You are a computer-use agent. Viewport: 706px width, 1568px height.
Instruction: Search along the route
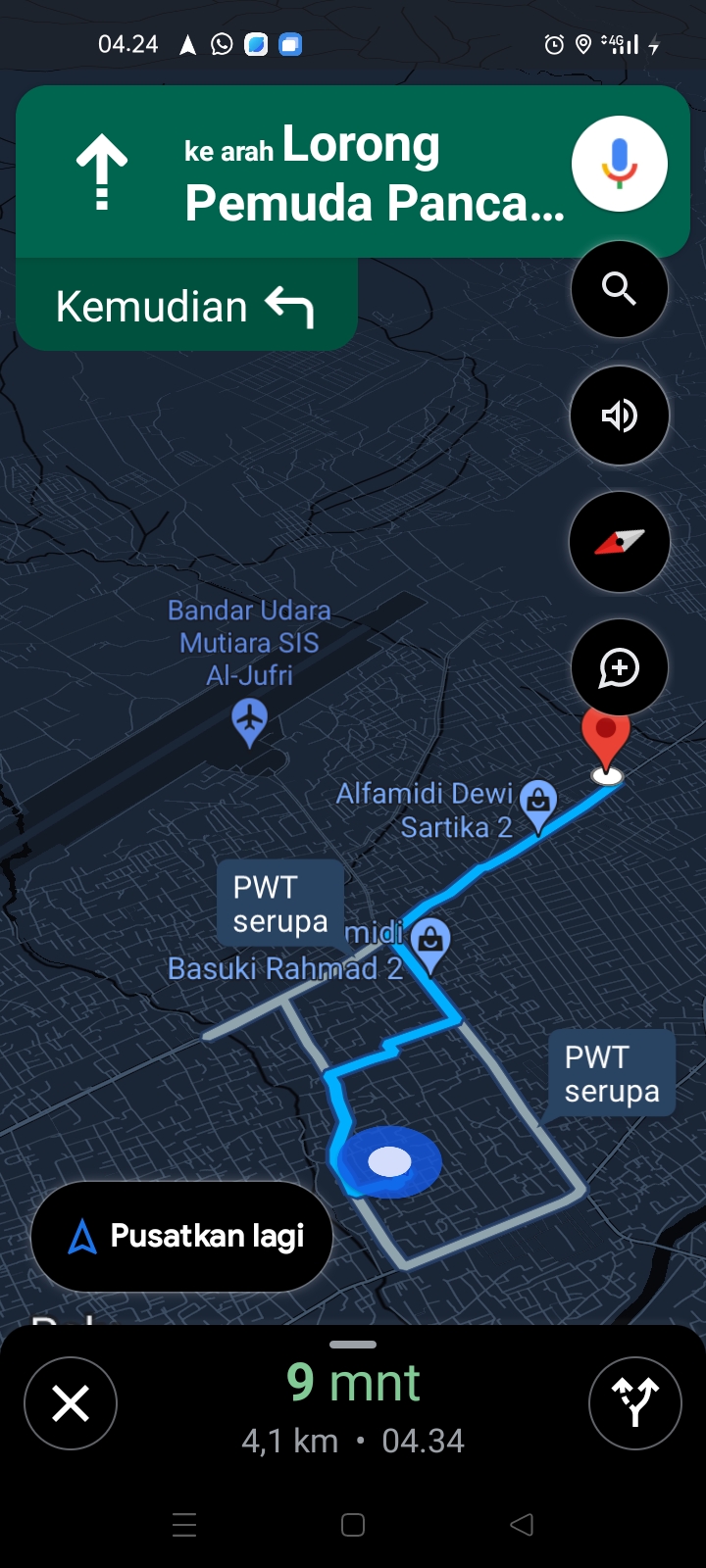(x=619, y=289)
